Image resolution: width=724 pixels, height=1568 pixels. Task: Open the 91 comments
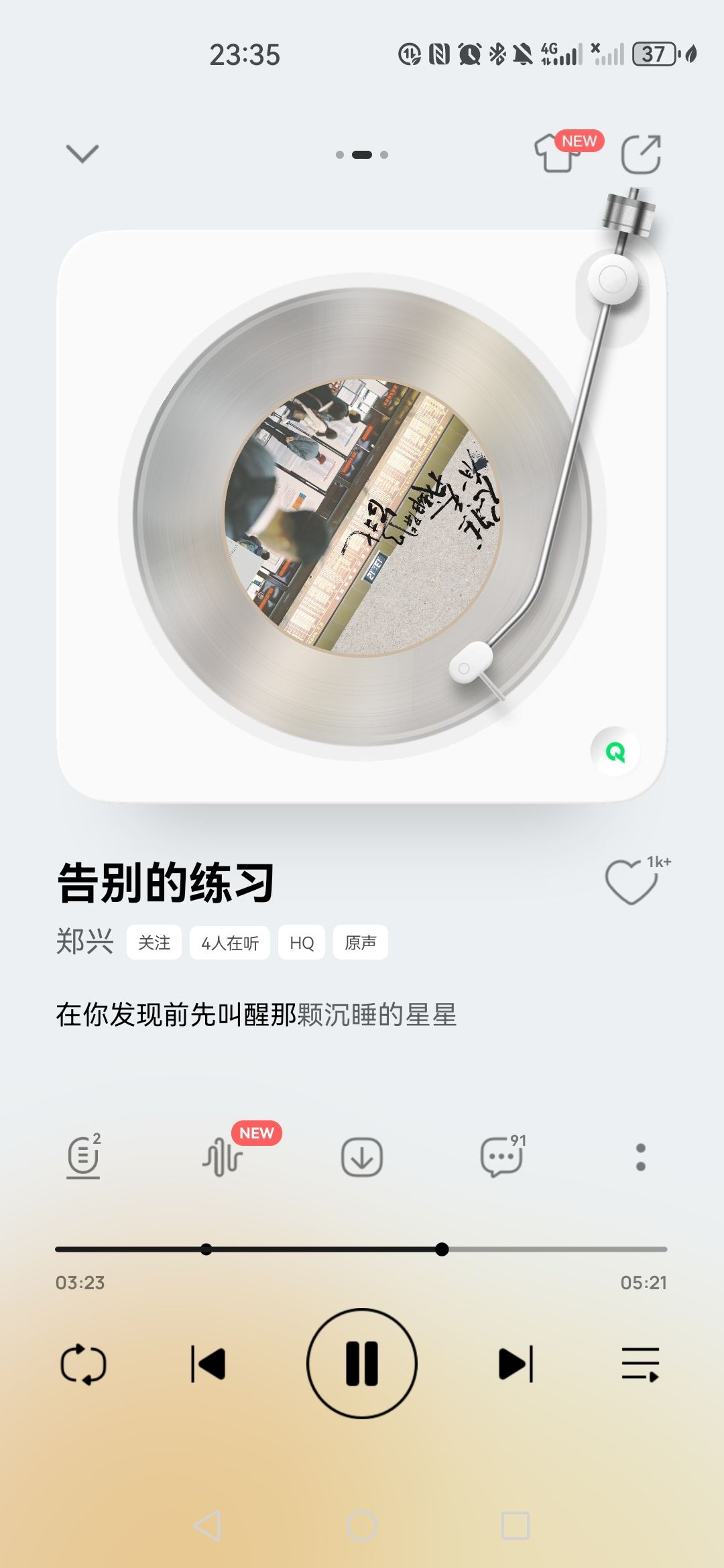pyautogui.click(x=501, y=1157)
